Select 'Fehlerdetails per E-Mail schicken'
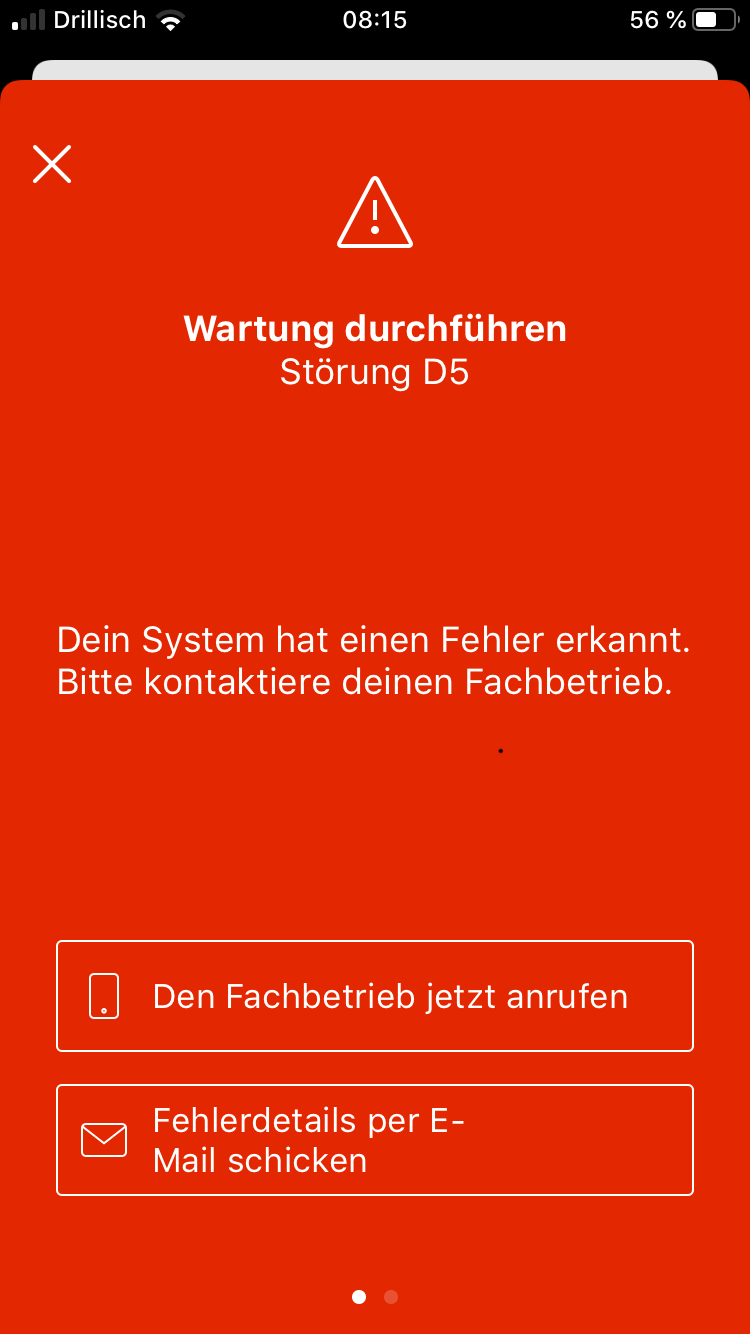Screen dimensions: 750x1334 (375, 1140)
